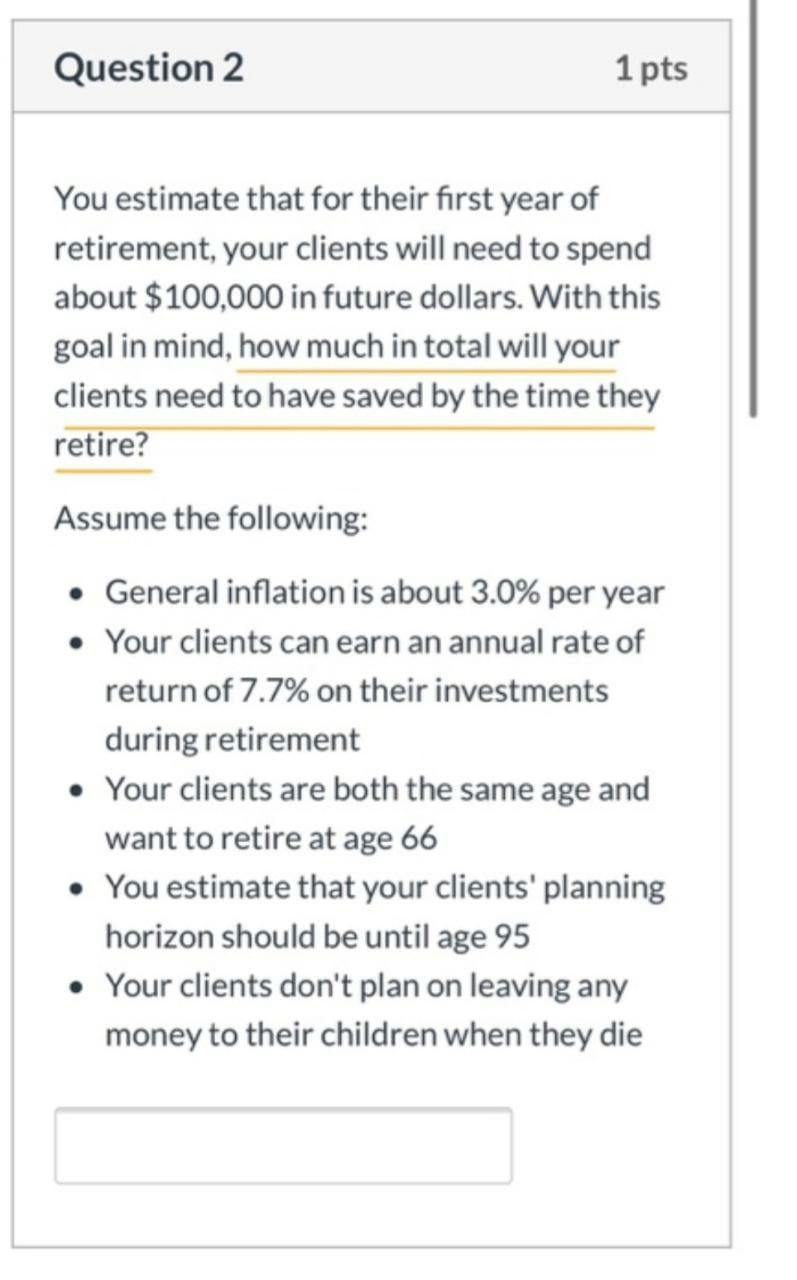The width and height of the screenshot is (797, 1280).
Task: Click the underlined question text
Action: (355, 396)
